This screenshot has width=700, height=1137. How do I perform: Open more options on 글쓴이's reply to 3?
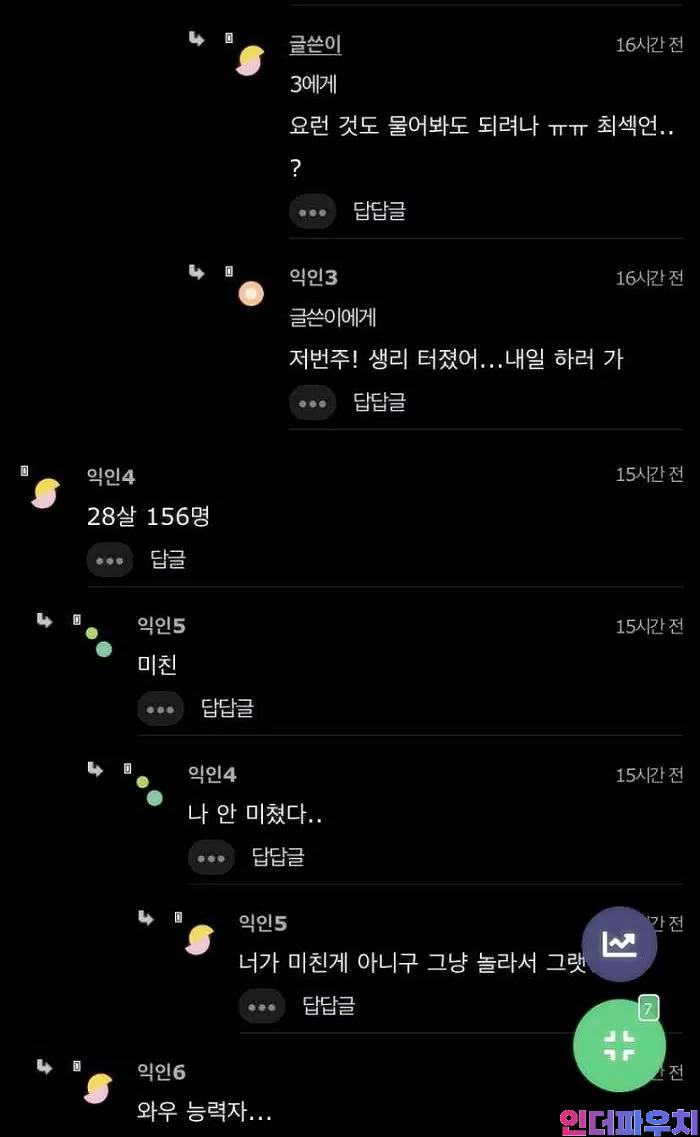(312, 212)
